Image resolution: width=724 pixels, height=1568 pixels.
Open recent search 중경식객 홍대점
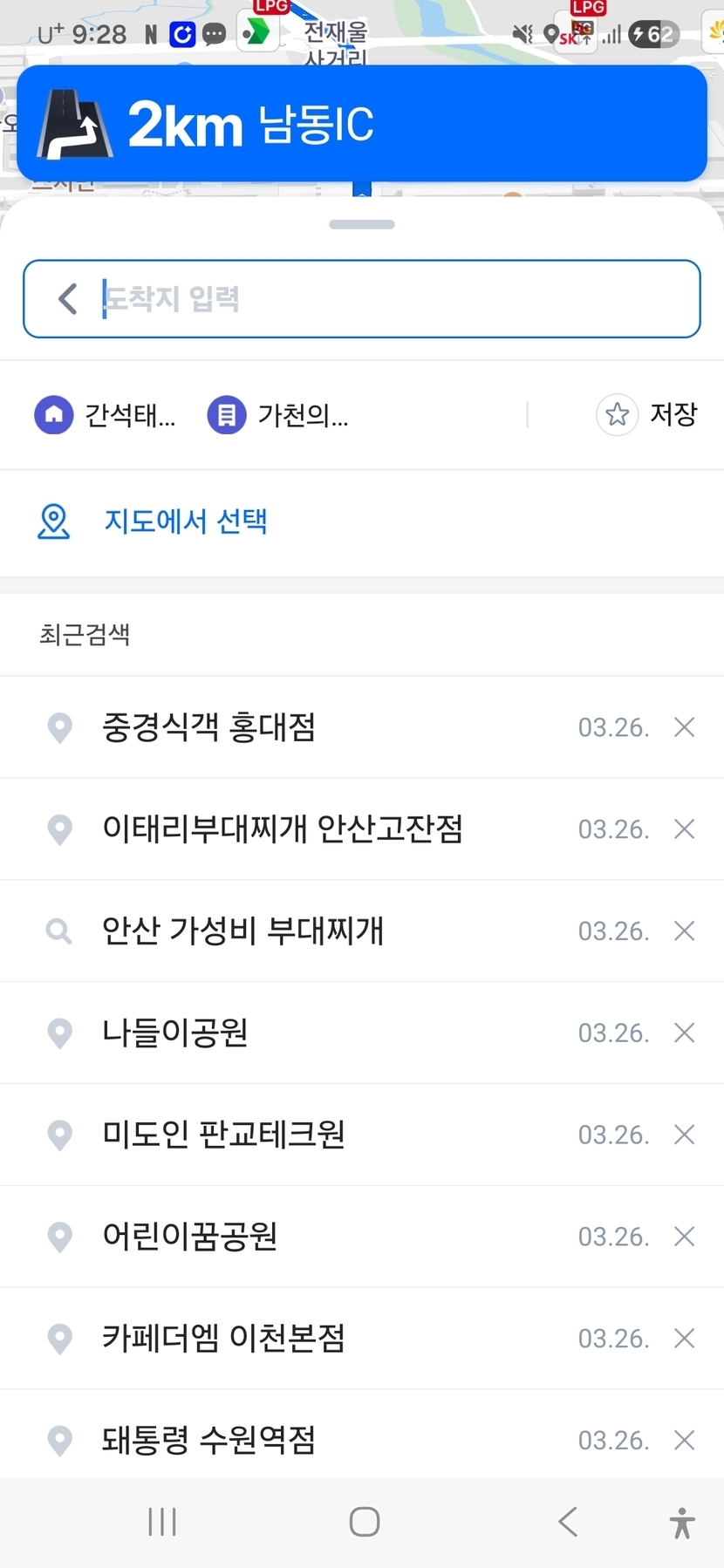pos(209,727)
